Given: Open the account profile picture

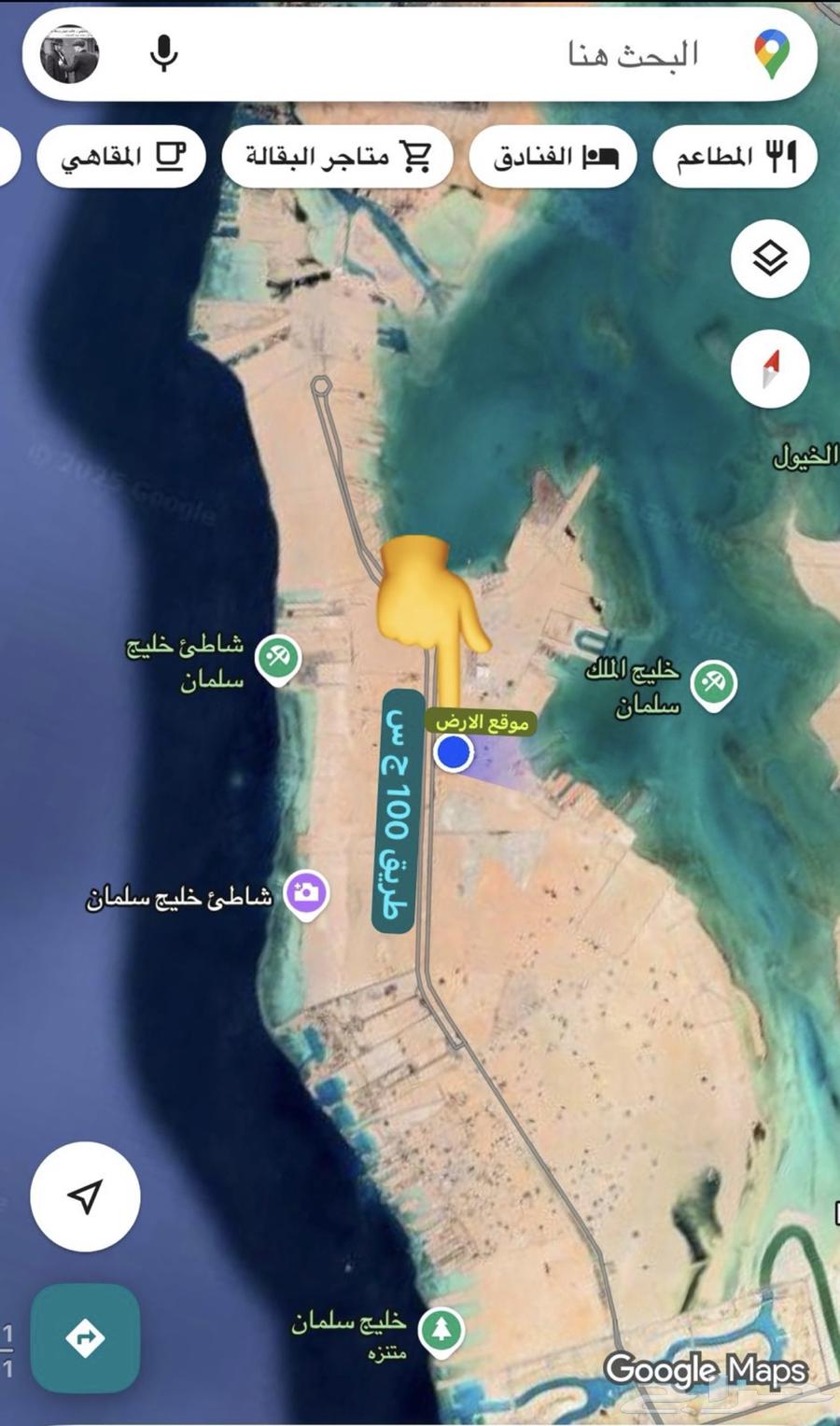Looking at the screenshot, I should pyautogui.click(x=70, y=54).
